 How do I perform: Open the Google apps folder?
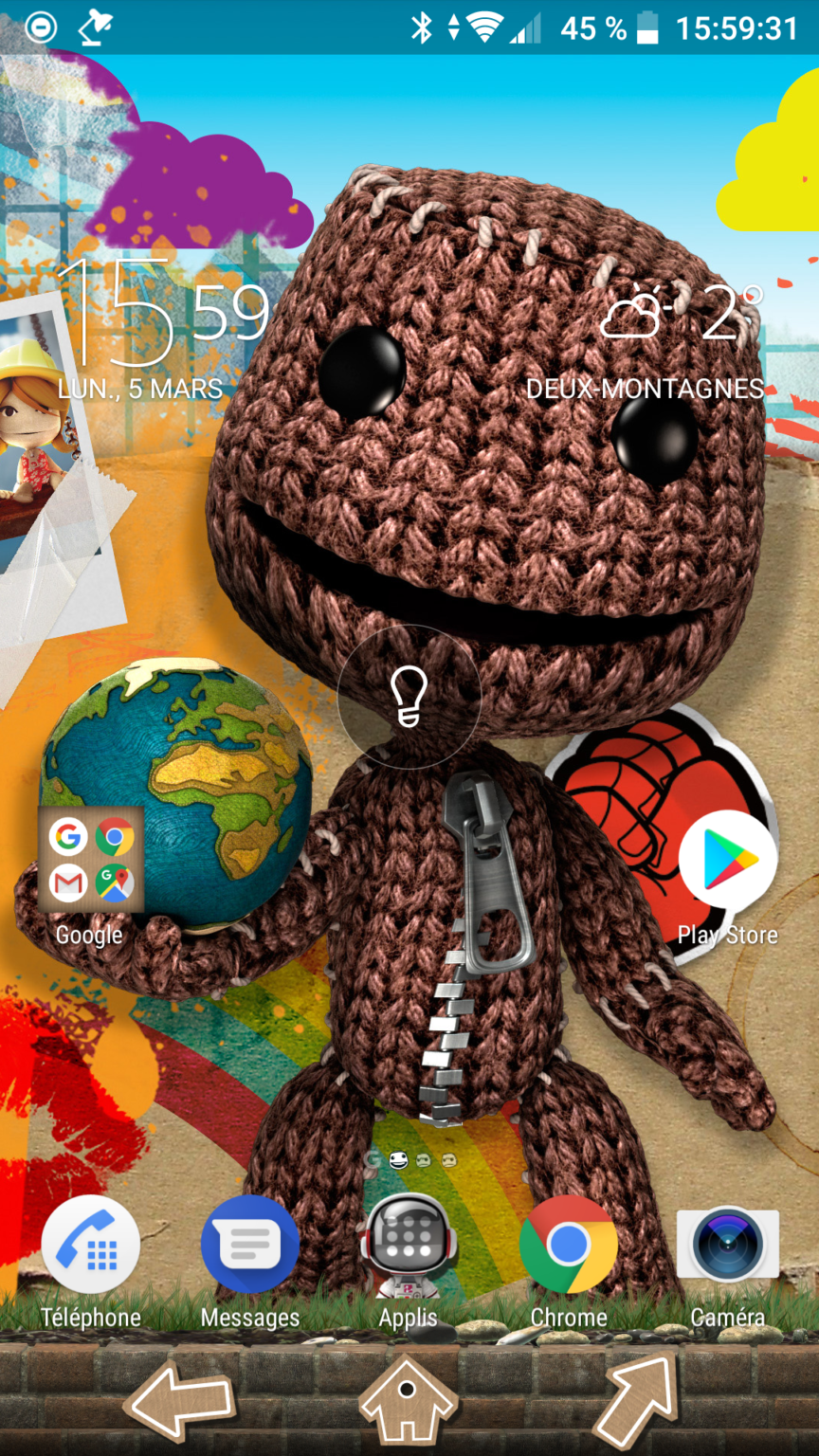[91, 860]
